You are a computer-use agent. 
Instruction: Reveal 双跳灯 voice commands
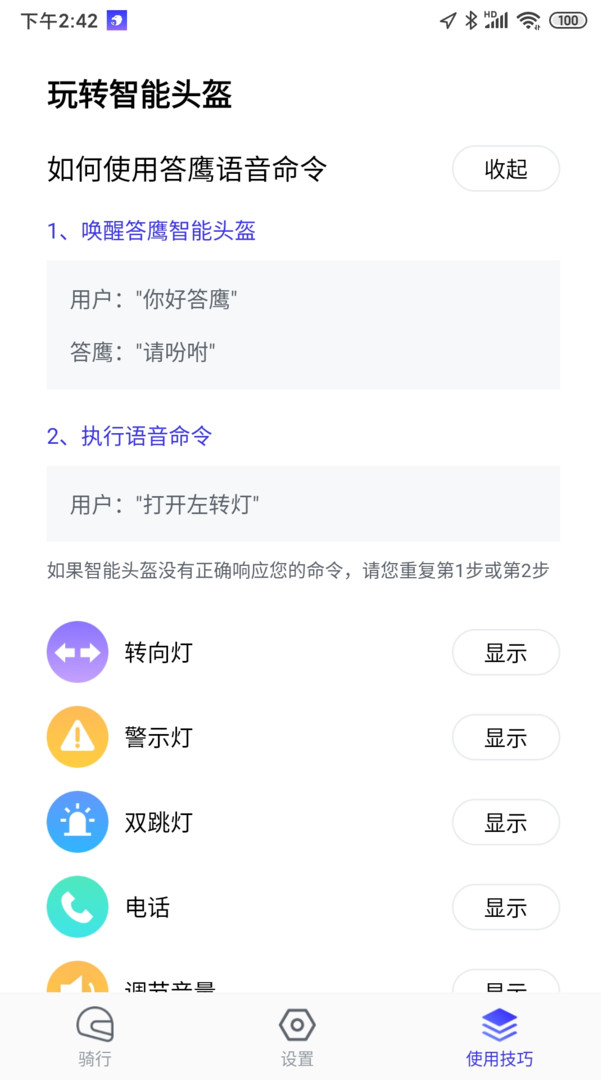(x=505, y=824)
